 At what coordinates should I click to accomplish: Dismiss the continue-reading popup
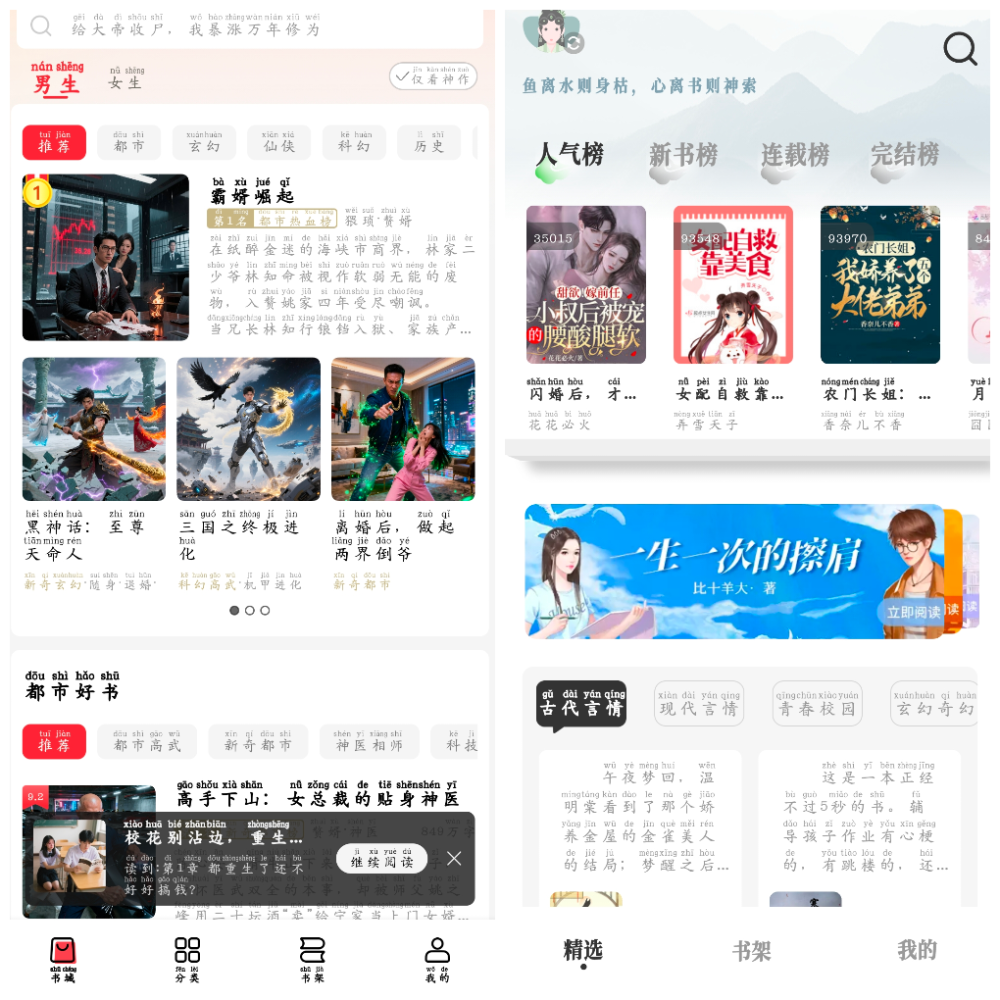(x=454, y=859)
